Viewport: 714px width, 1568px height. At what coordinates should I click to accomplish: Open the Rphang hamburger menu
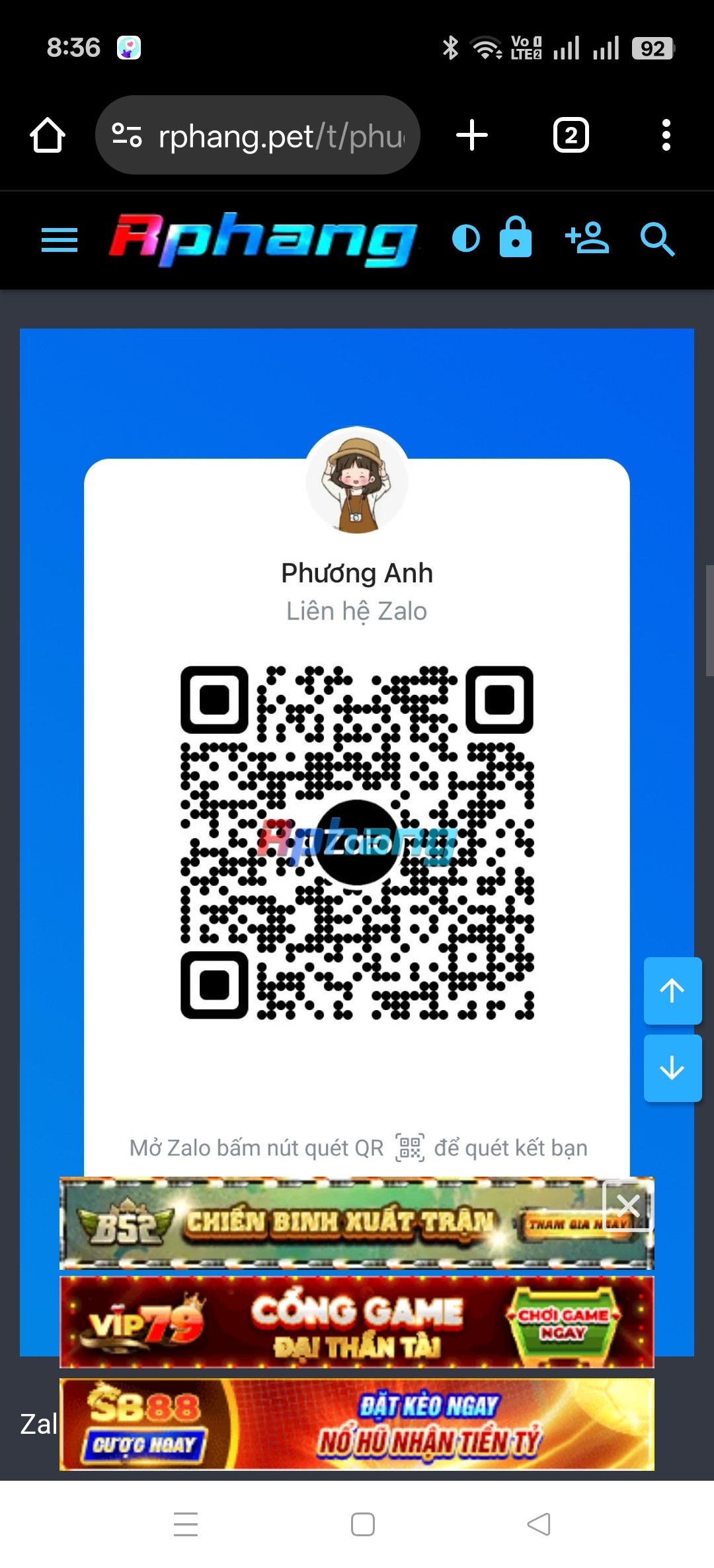tap(59, 239)
